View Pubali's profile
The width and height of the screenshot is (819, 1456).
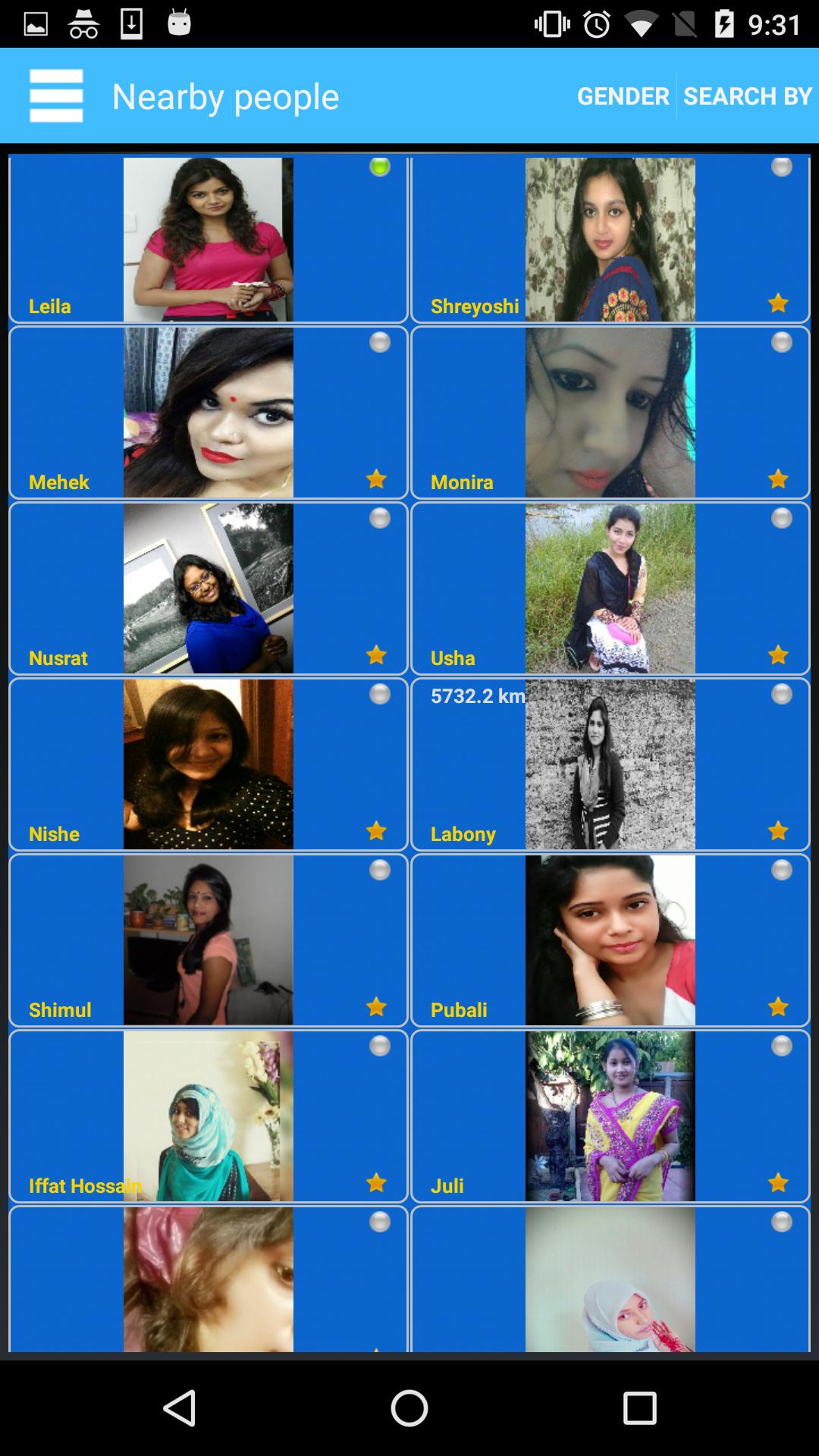tap(610, 940)
